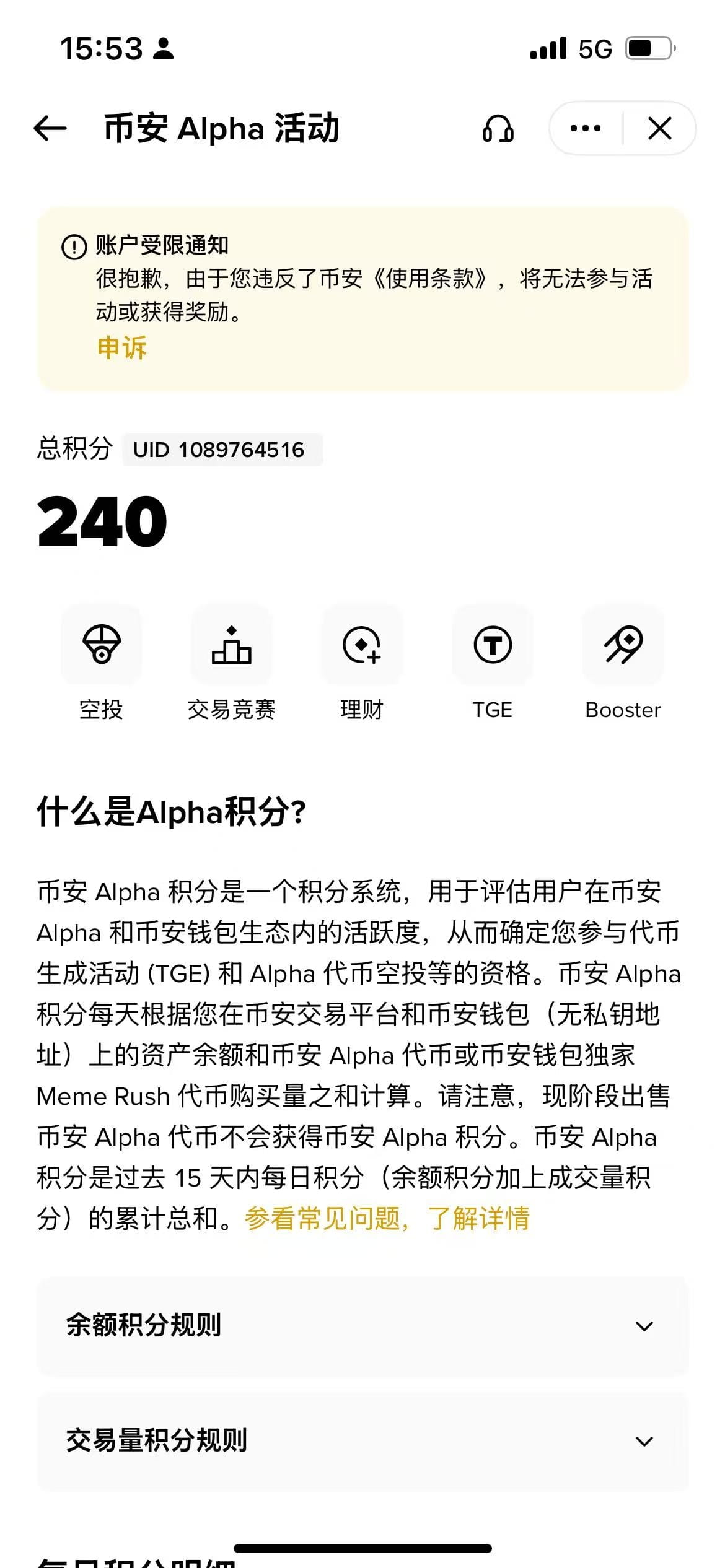Image resolution: width=725 pixels, height=1568 pixels.
Task: Open 参看常见问题，了解详情 FAQ link
Action: (x=387, y=1218)
